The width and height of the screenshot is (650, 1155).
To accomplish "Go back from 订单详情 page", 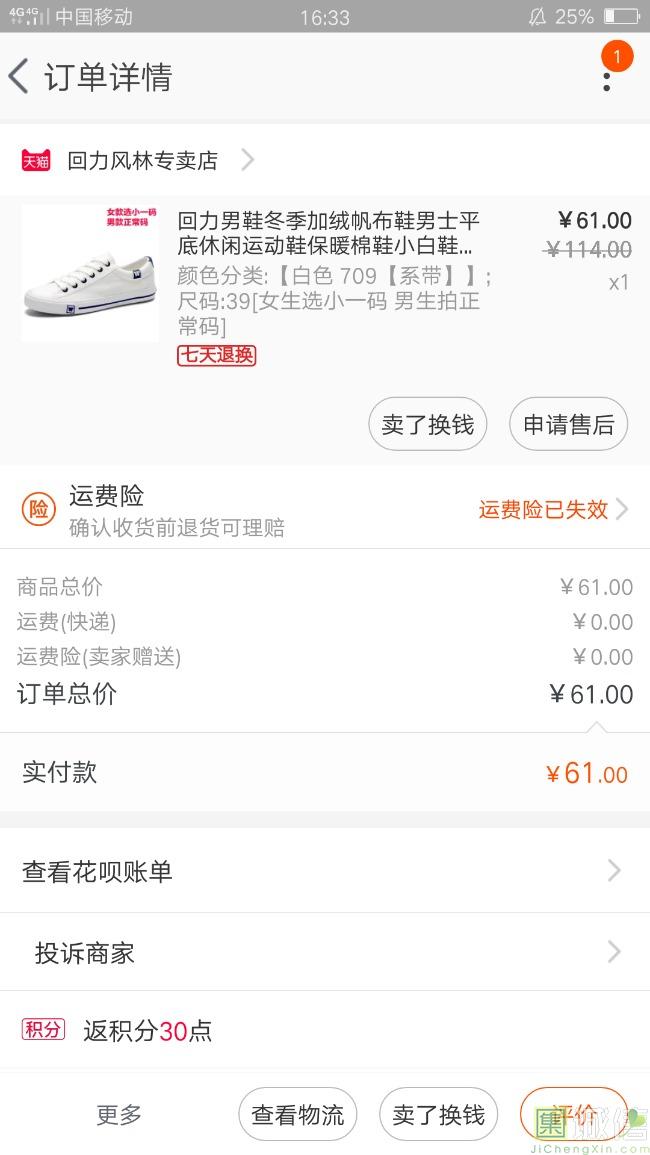I will [x=19, y=77].
